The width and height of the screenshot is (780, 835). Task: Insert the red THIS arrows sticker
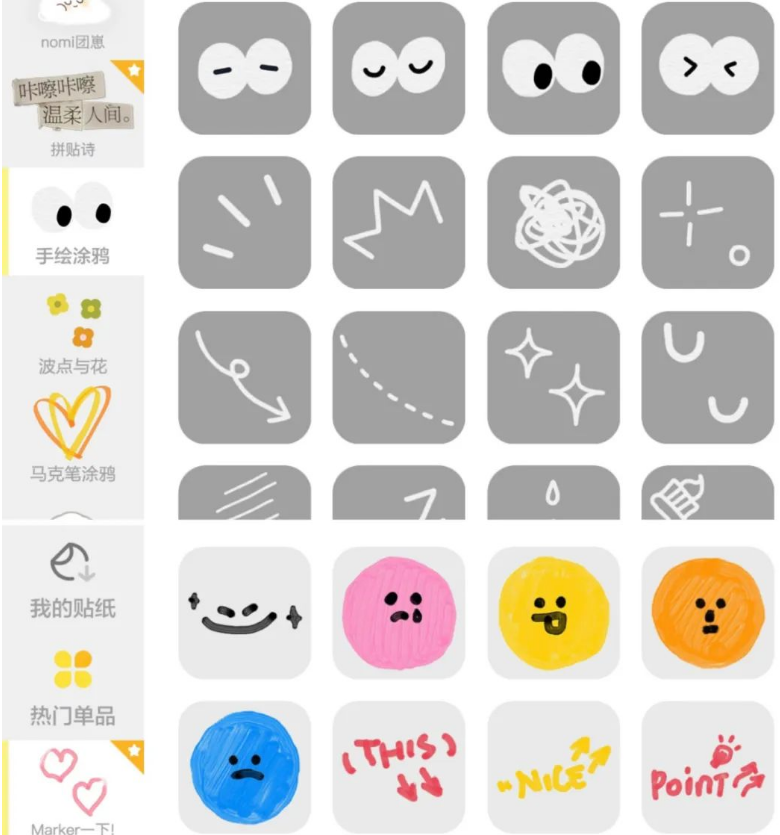(x=399, y=768)
